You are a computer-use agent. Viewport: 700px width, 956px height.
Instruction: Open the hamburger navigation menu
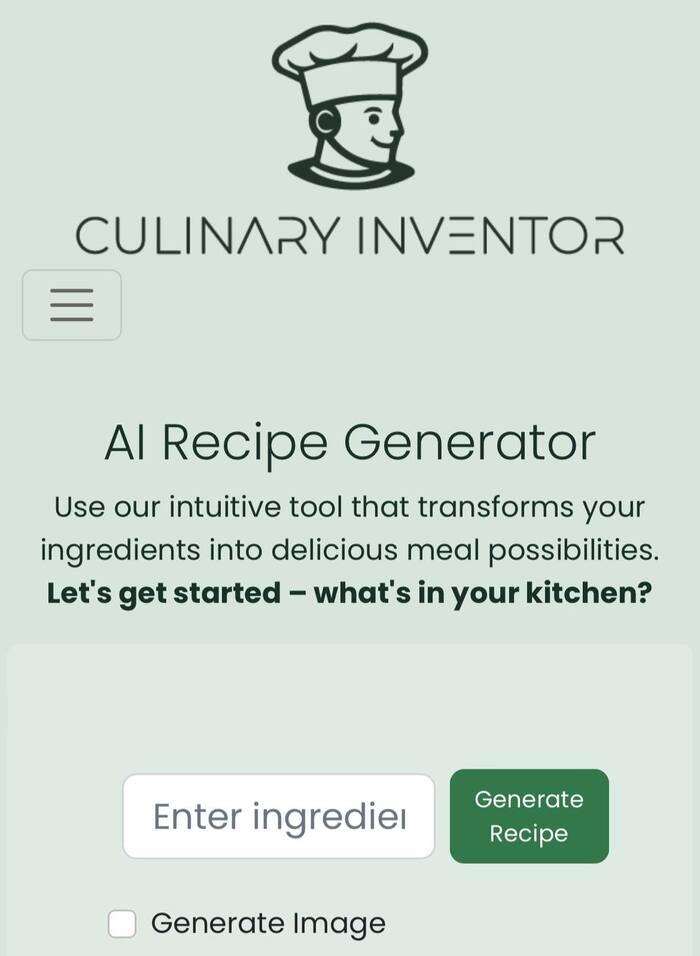[x=72, y=305]
